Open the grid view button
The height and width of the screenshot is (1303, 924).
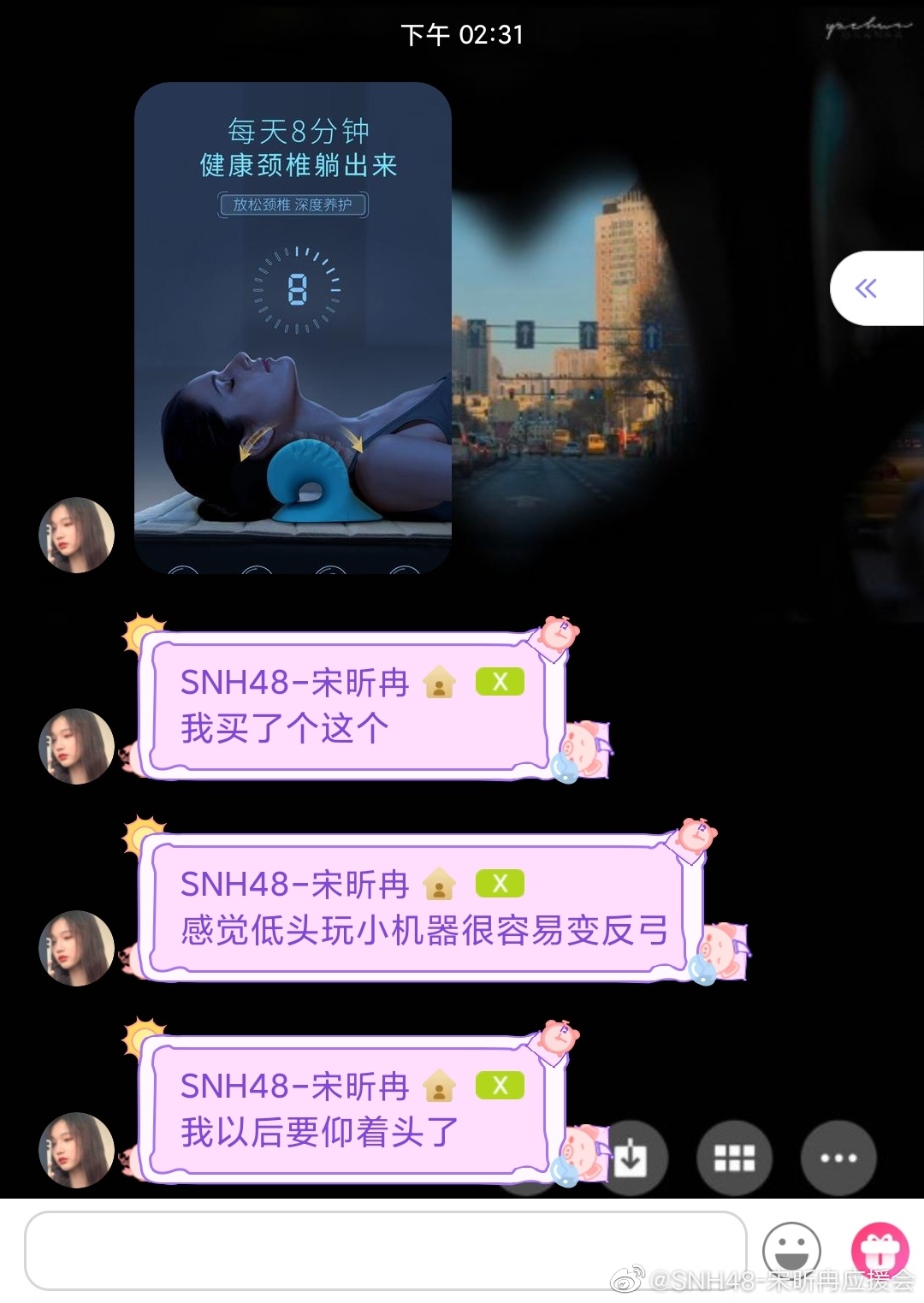pos(734,1158)
